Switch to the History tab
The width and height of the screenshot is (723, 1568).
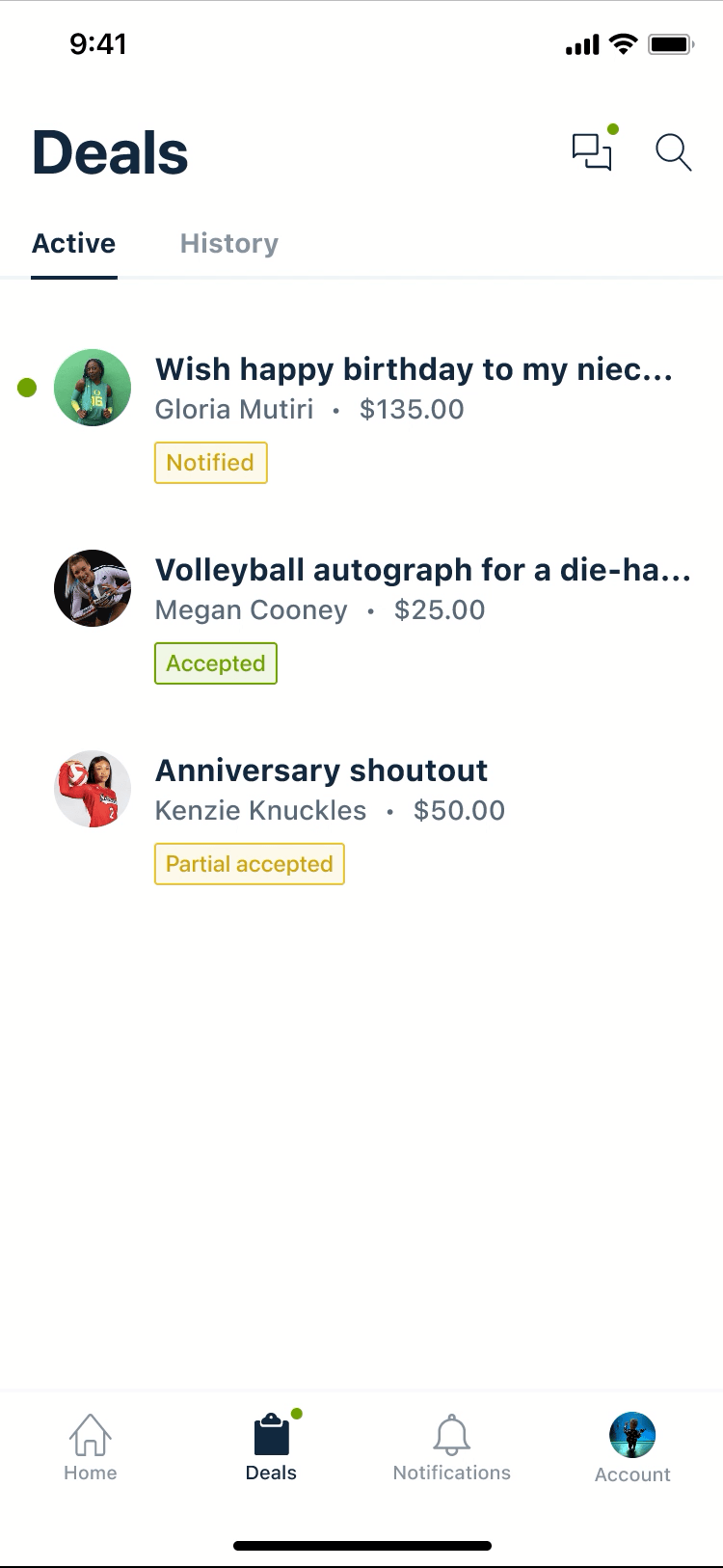click(x=229, y=244)
